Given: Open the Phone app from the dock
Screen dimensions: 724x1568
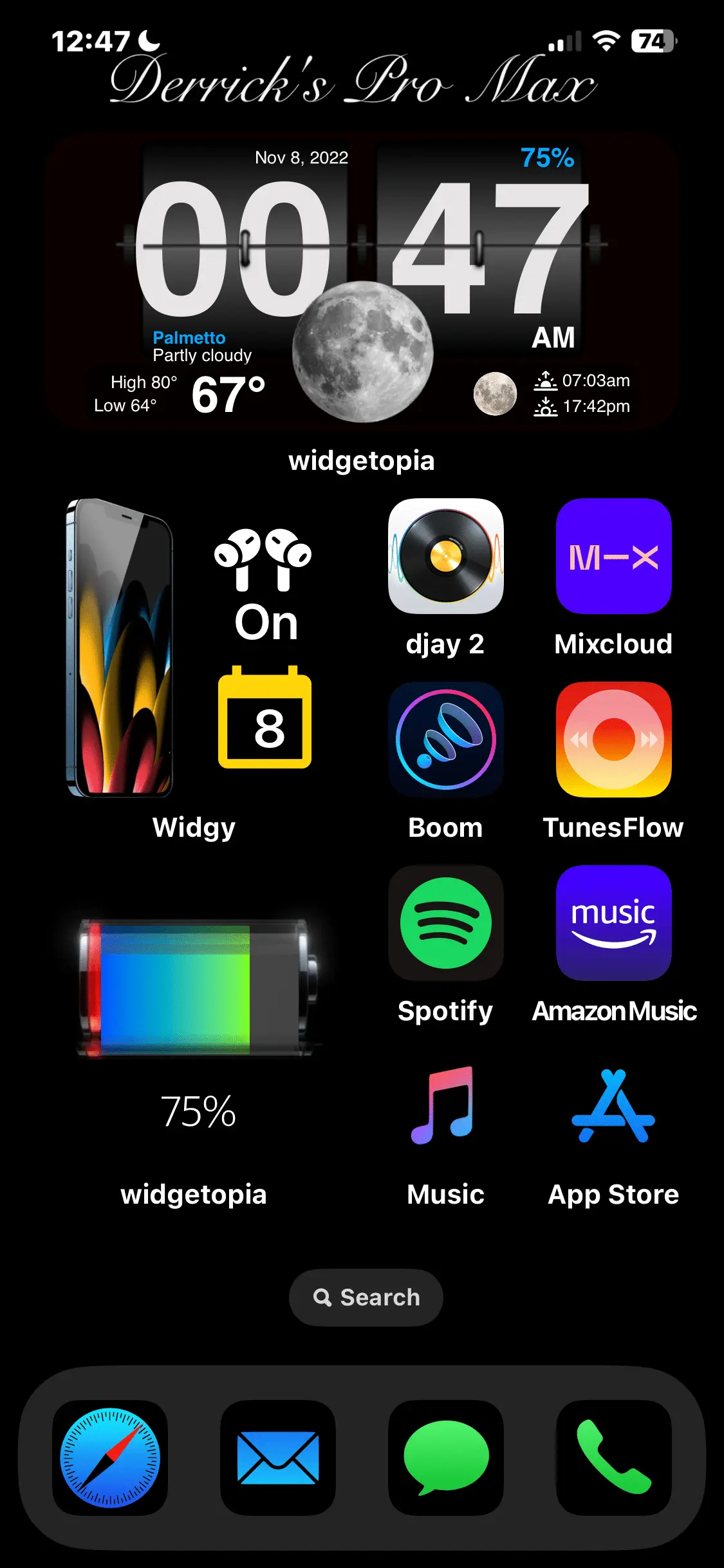Looking at the screenshot, I should pyautogui.click(x=613, y=1457).
